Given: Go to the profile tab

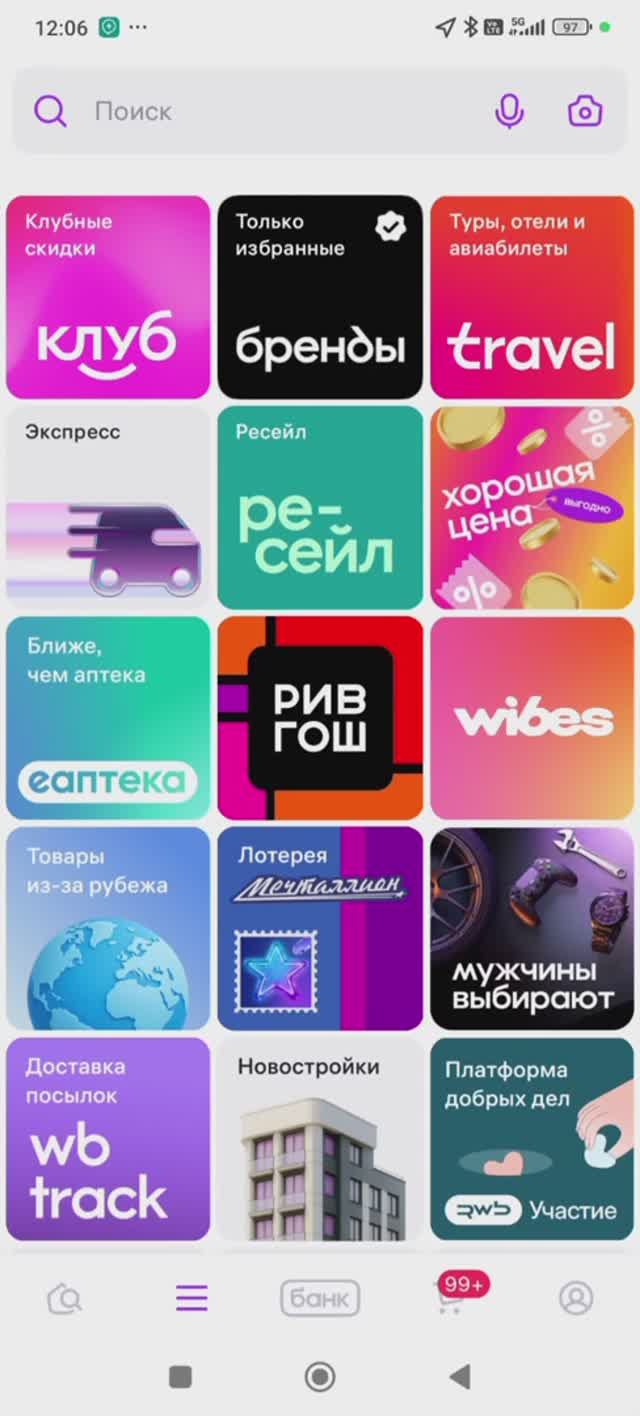Looking at the screenshot, I should [576, 1298].
